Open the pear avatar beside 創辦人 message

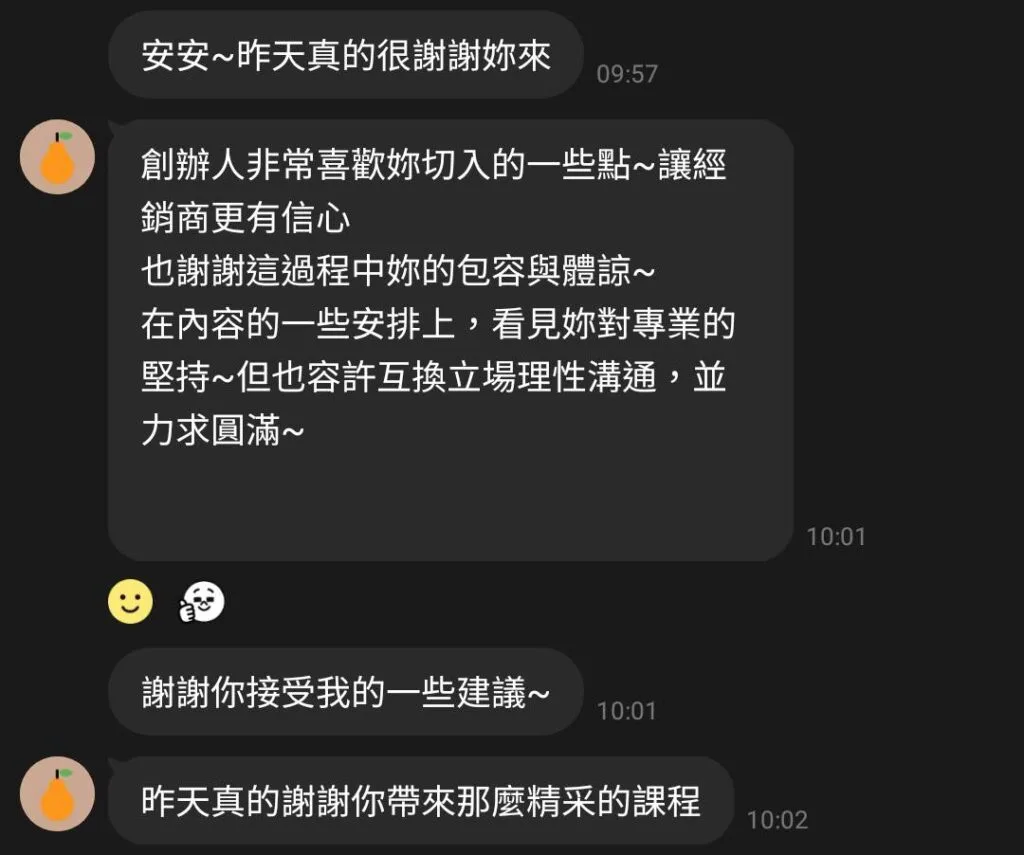pos(57,157)
